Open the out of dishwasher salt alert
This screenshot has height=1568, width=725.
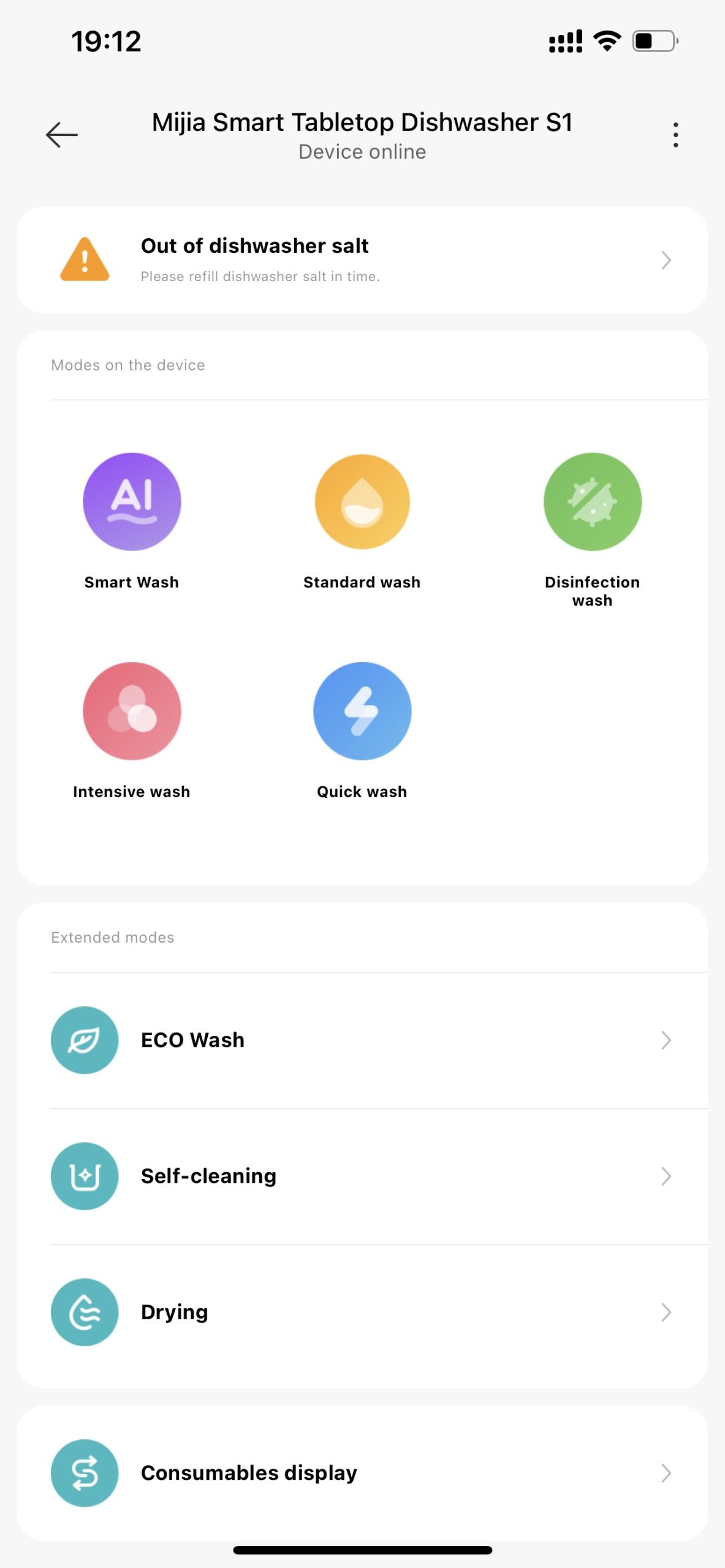[x=362, y=260]
